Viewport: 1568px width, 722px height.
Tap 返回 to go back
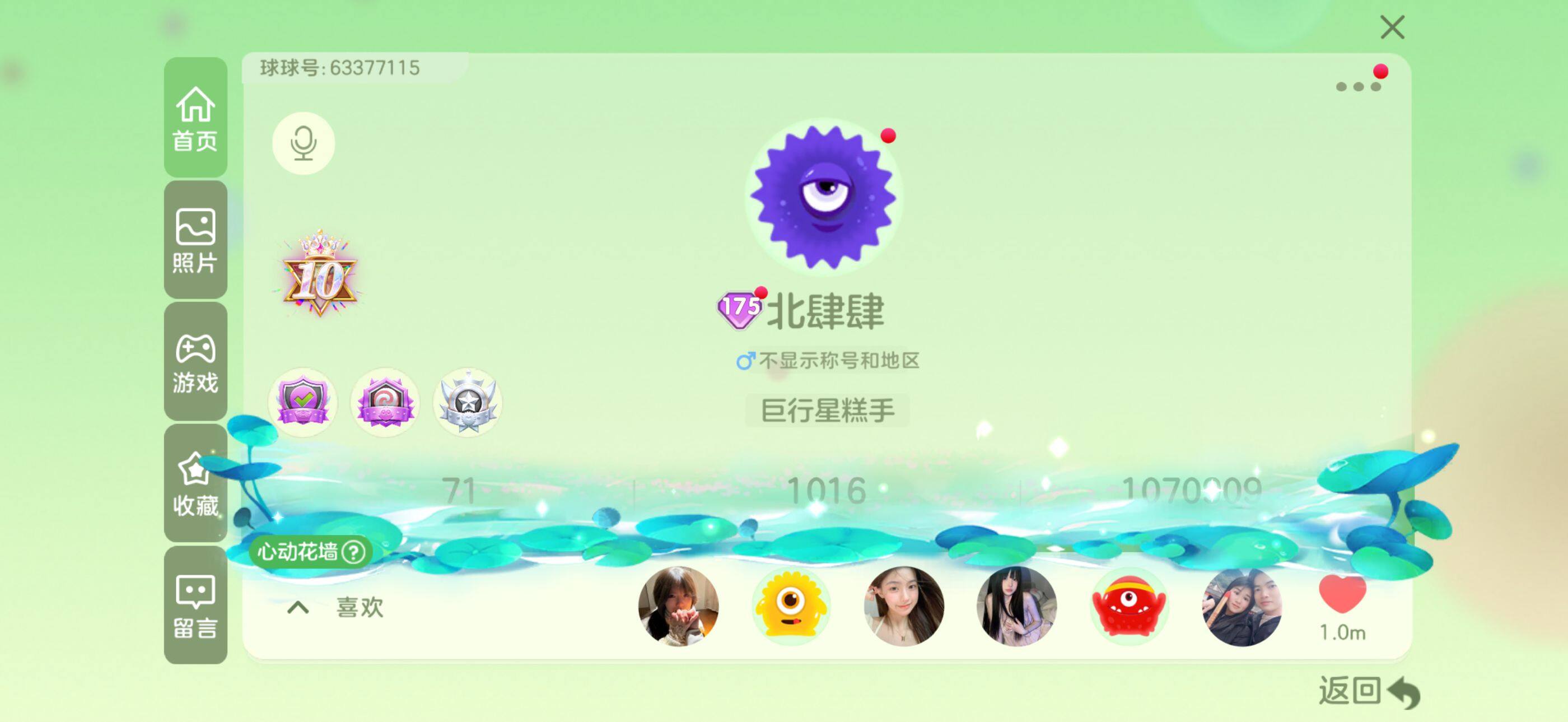point(1368,692)
